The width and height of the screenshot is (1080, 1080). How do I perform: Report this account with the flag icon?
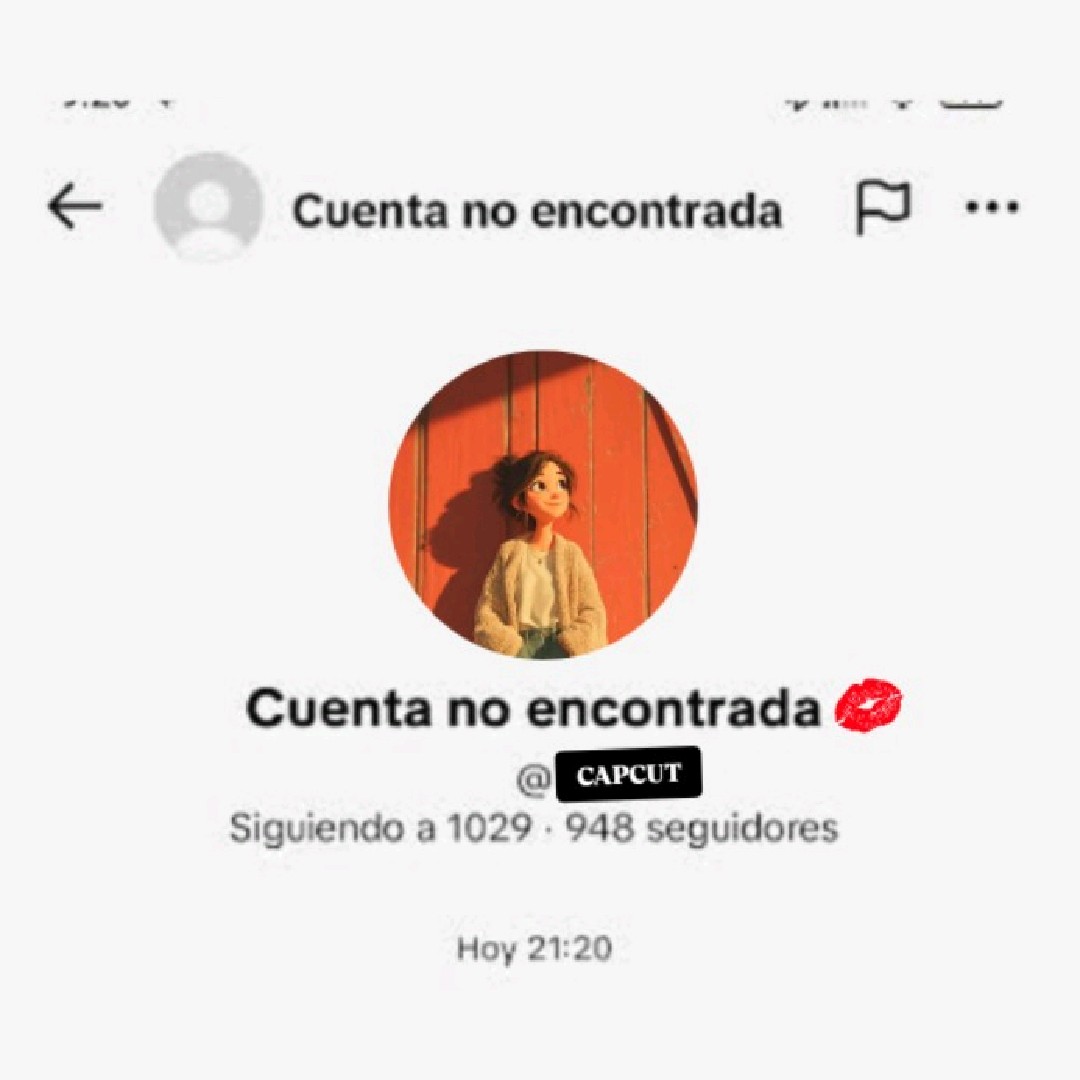click(883, 208)
